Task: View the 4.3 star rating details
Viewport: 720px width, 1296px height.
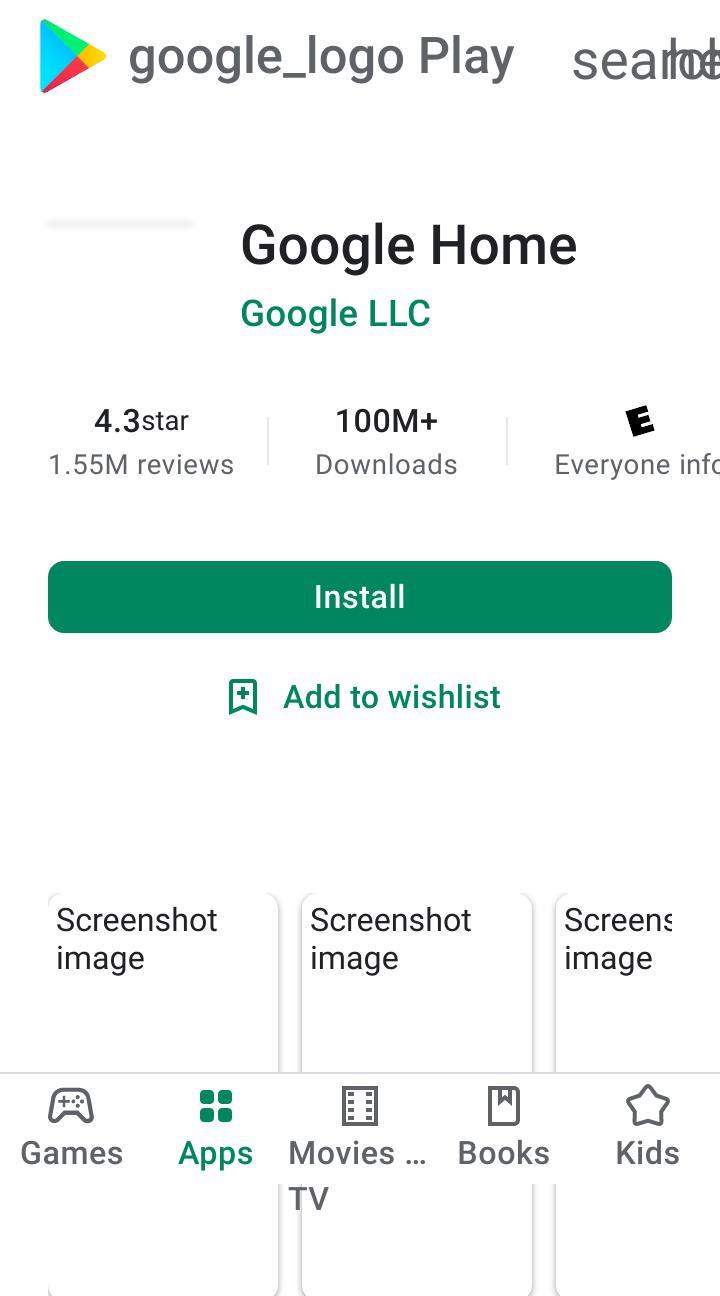Action: (141, 421)
